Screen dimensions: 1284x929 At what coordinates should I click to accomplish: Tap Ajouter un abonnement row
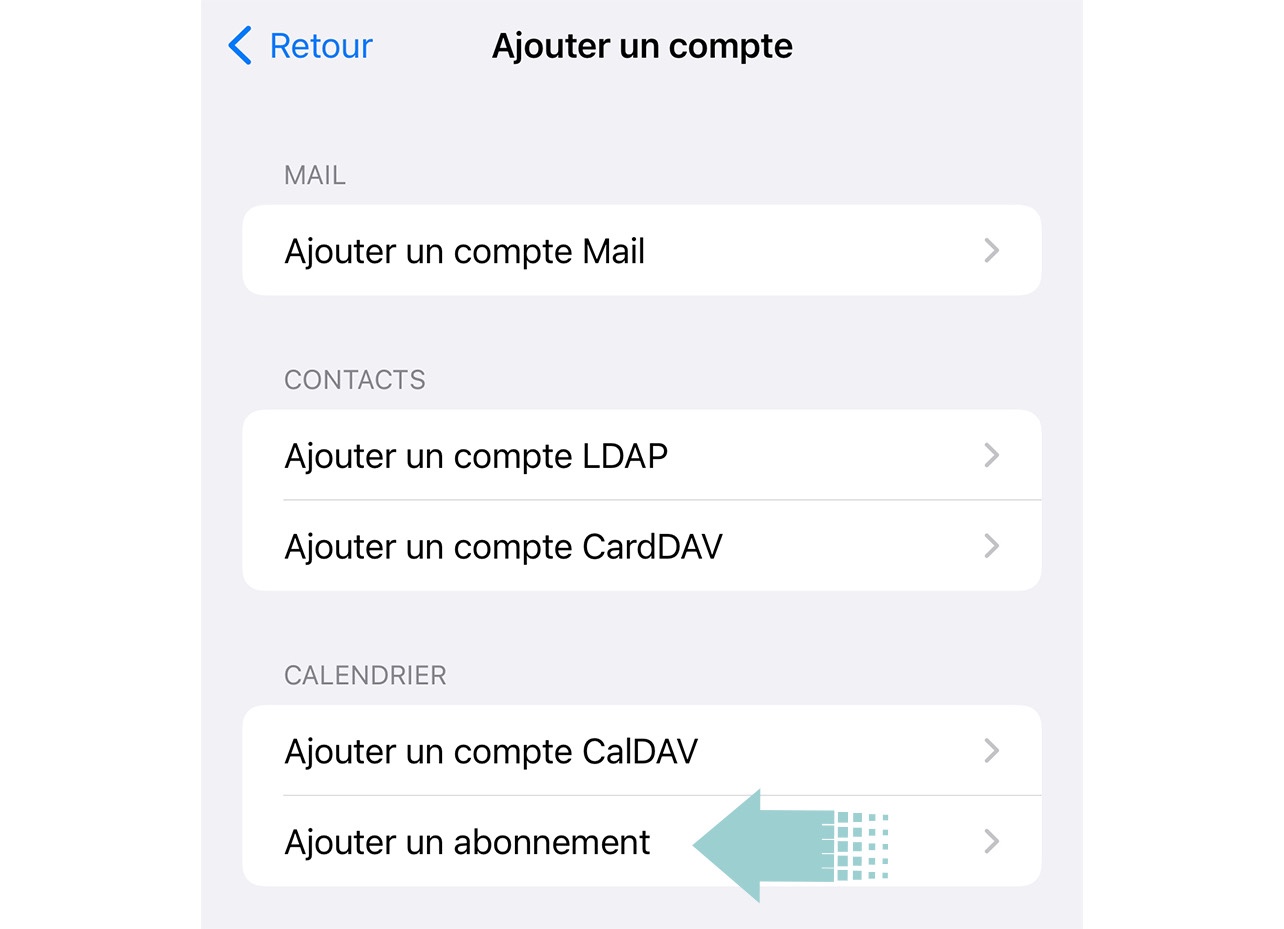[468, 842]
